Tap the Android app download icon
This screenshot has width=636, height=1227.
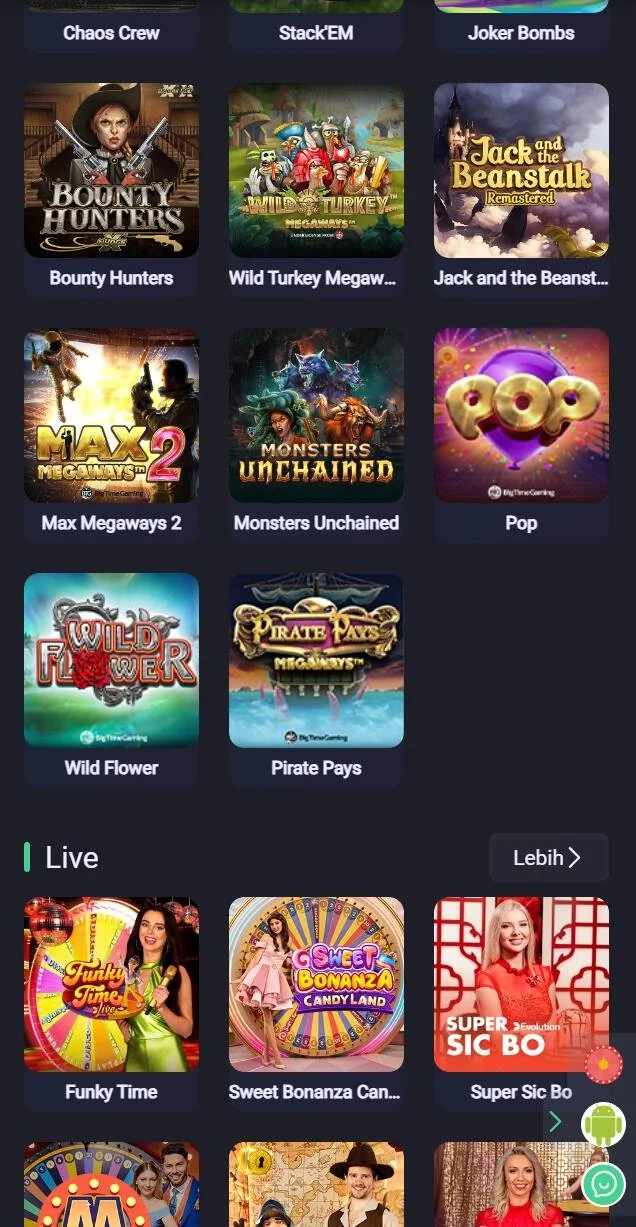click(603, 1125)
